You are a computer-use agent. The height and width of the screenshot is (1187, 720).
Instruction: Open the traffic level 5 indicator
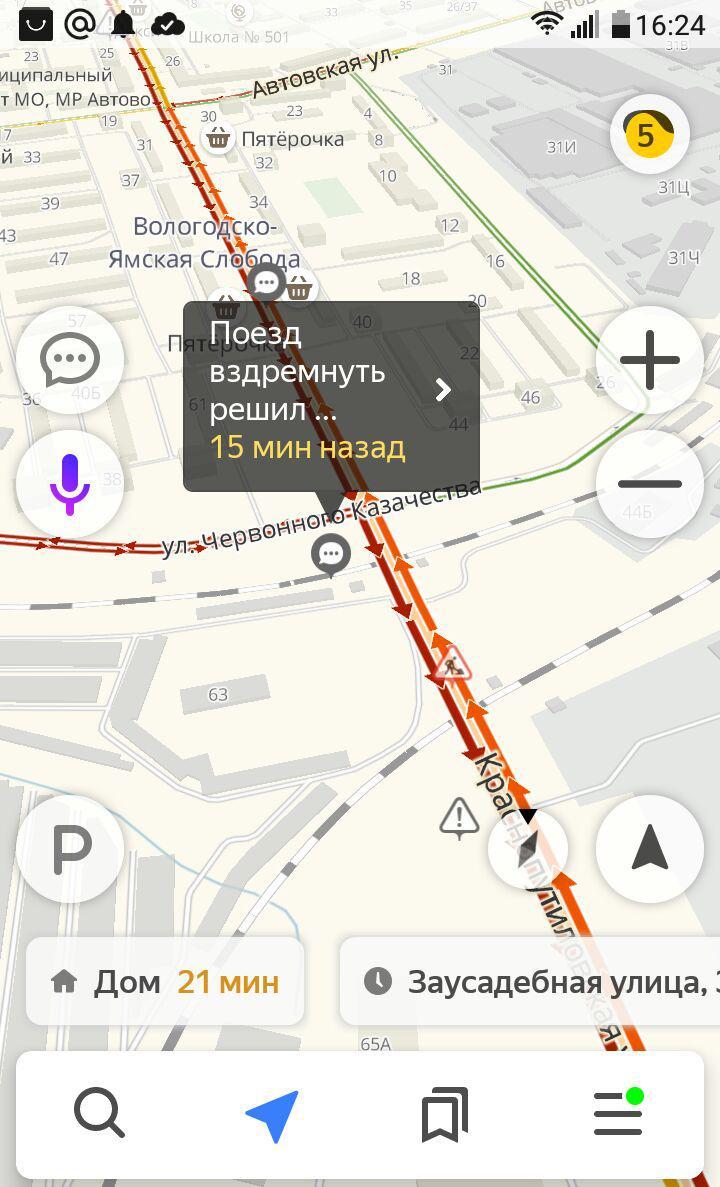[x=649, y=134]
